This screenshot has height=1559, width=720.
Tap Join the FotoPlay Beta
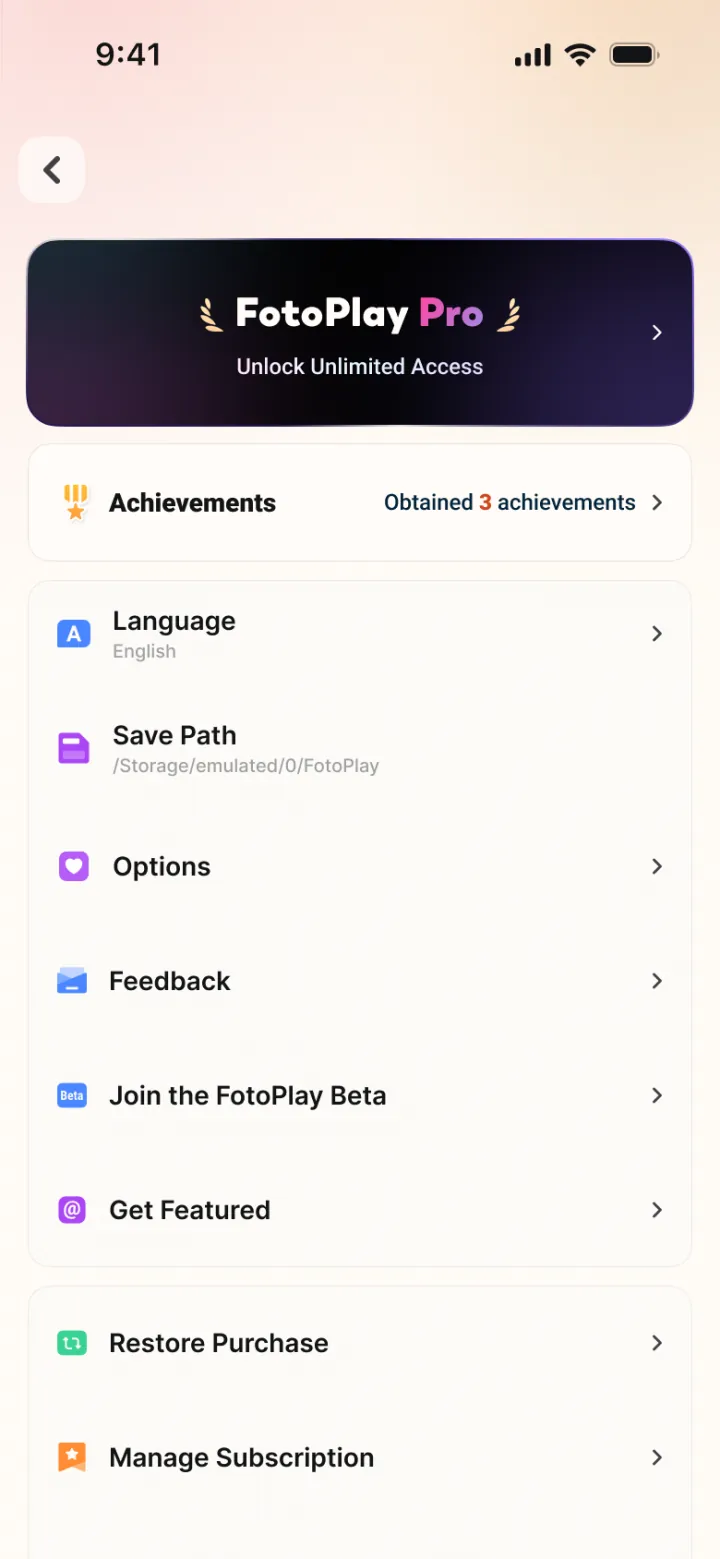click(360, 1095)
